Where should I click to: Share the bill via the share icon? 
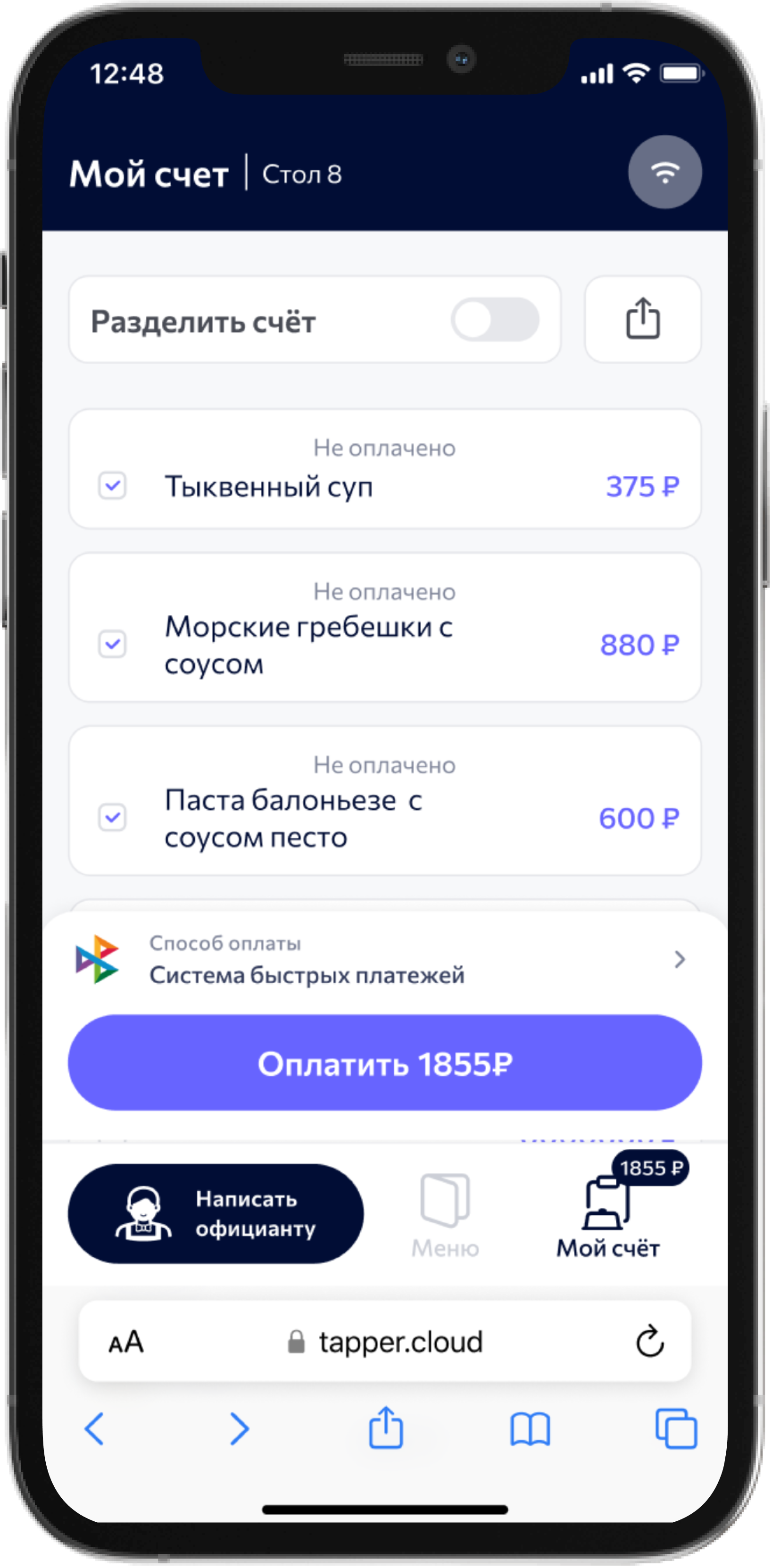(x=642, y=319)
